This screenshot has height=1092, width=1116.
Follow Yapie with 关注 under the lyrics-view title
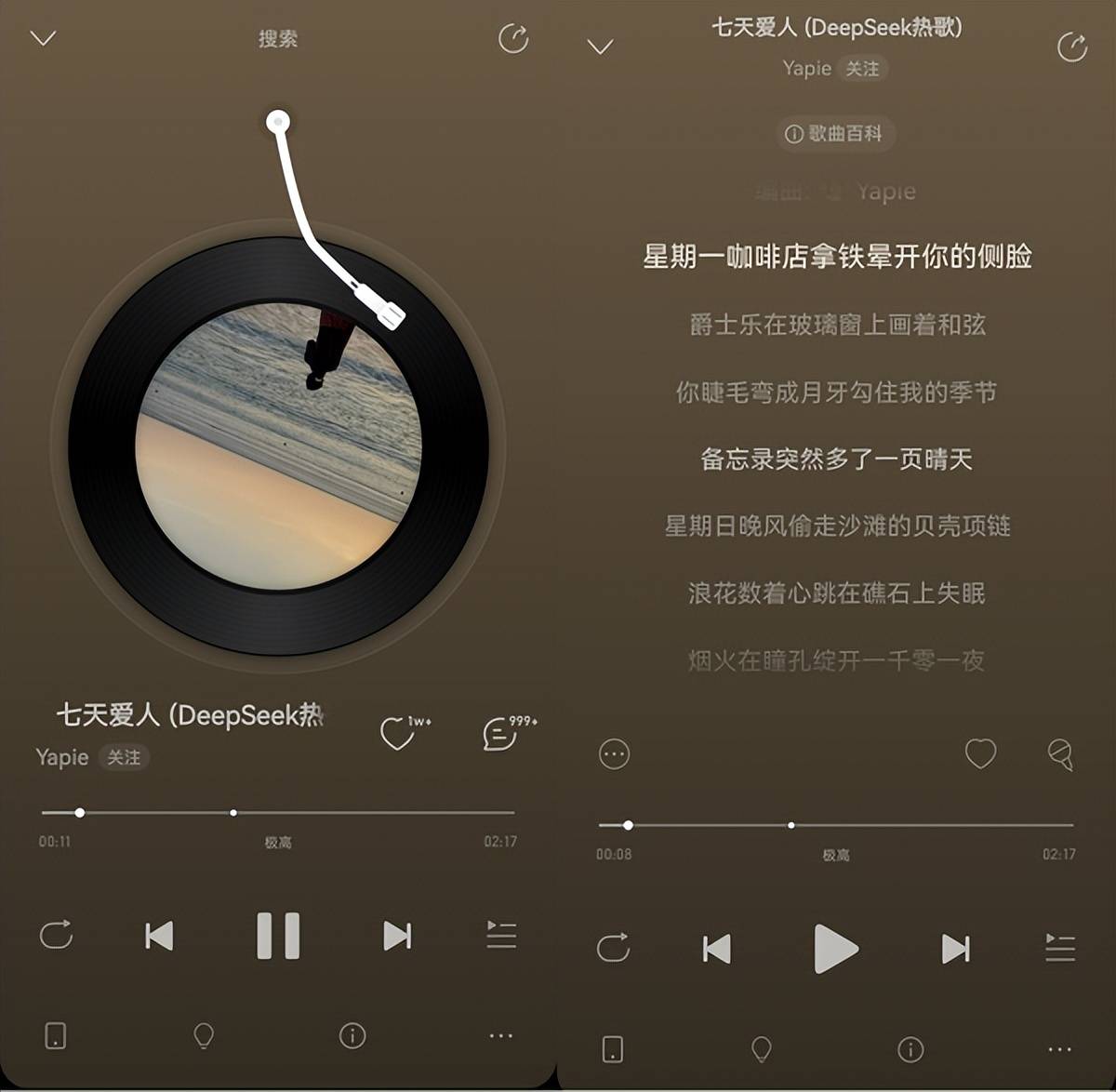[x=862, y=69]
